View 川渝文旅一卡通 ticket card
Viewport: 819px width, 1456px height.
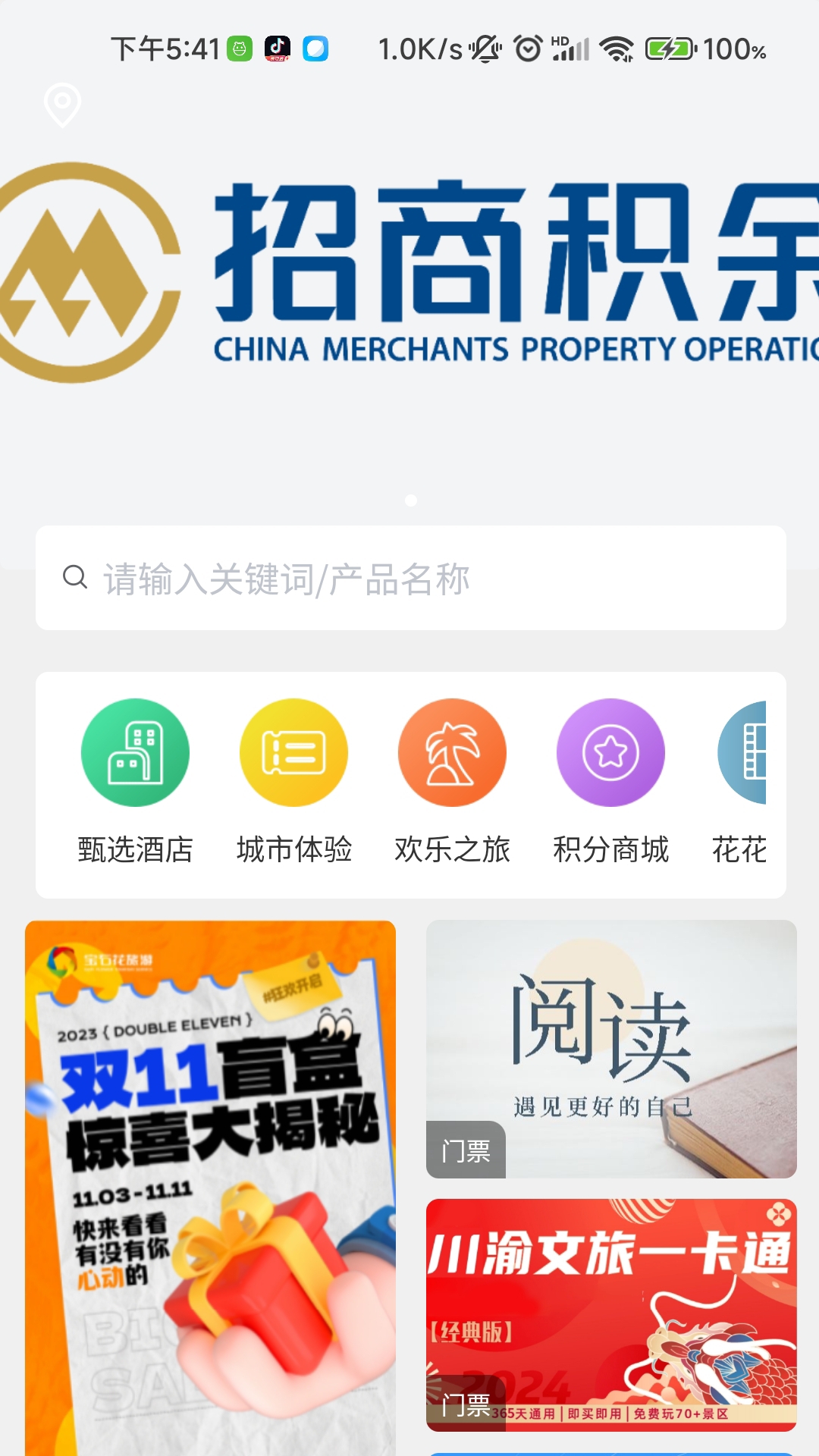[x=611, y=1314]
